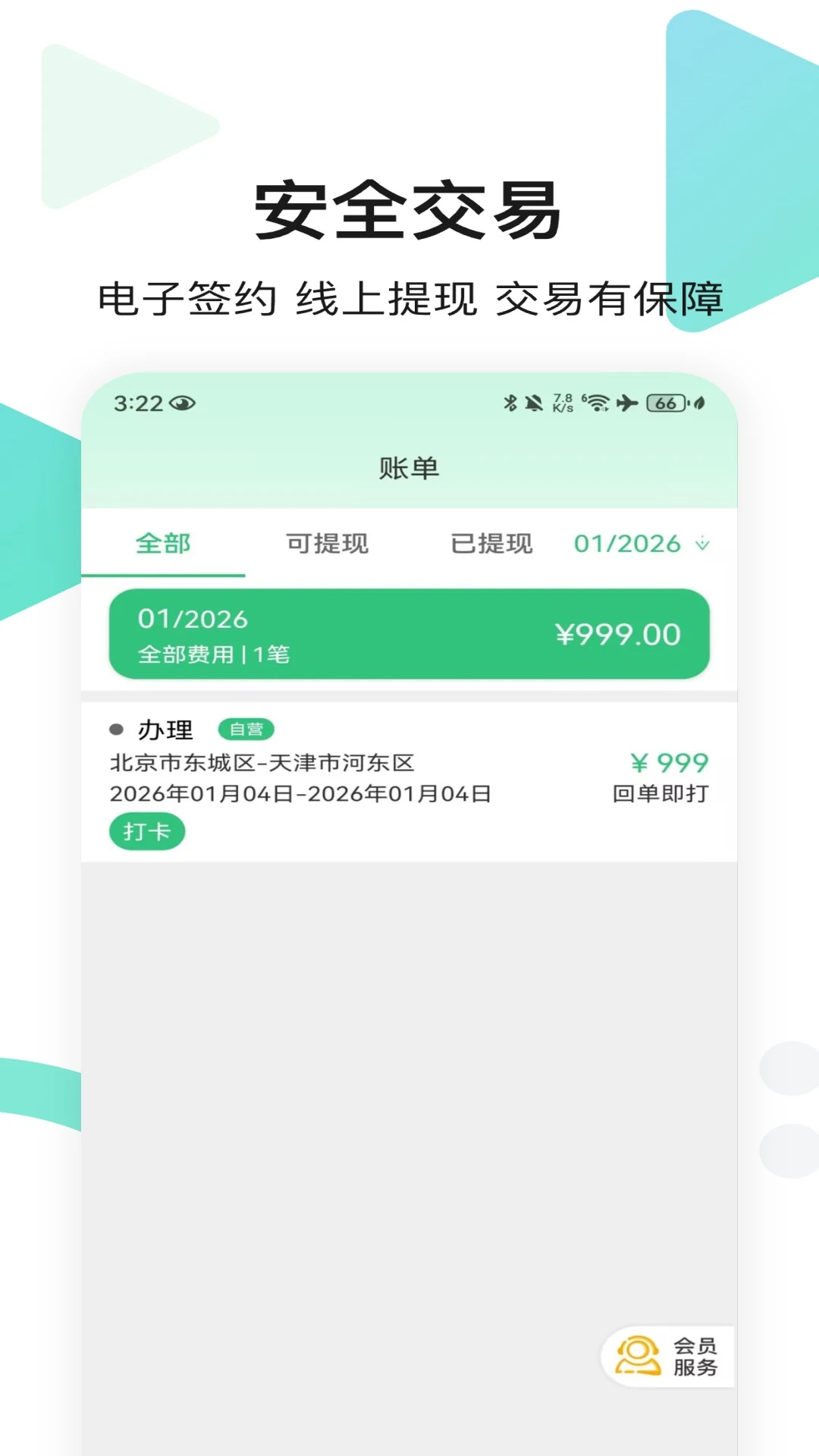Viewport: 819px width, 1456px height.
Task: Tap the battery indicator showing 66
Action: click(x=664, y=403)
